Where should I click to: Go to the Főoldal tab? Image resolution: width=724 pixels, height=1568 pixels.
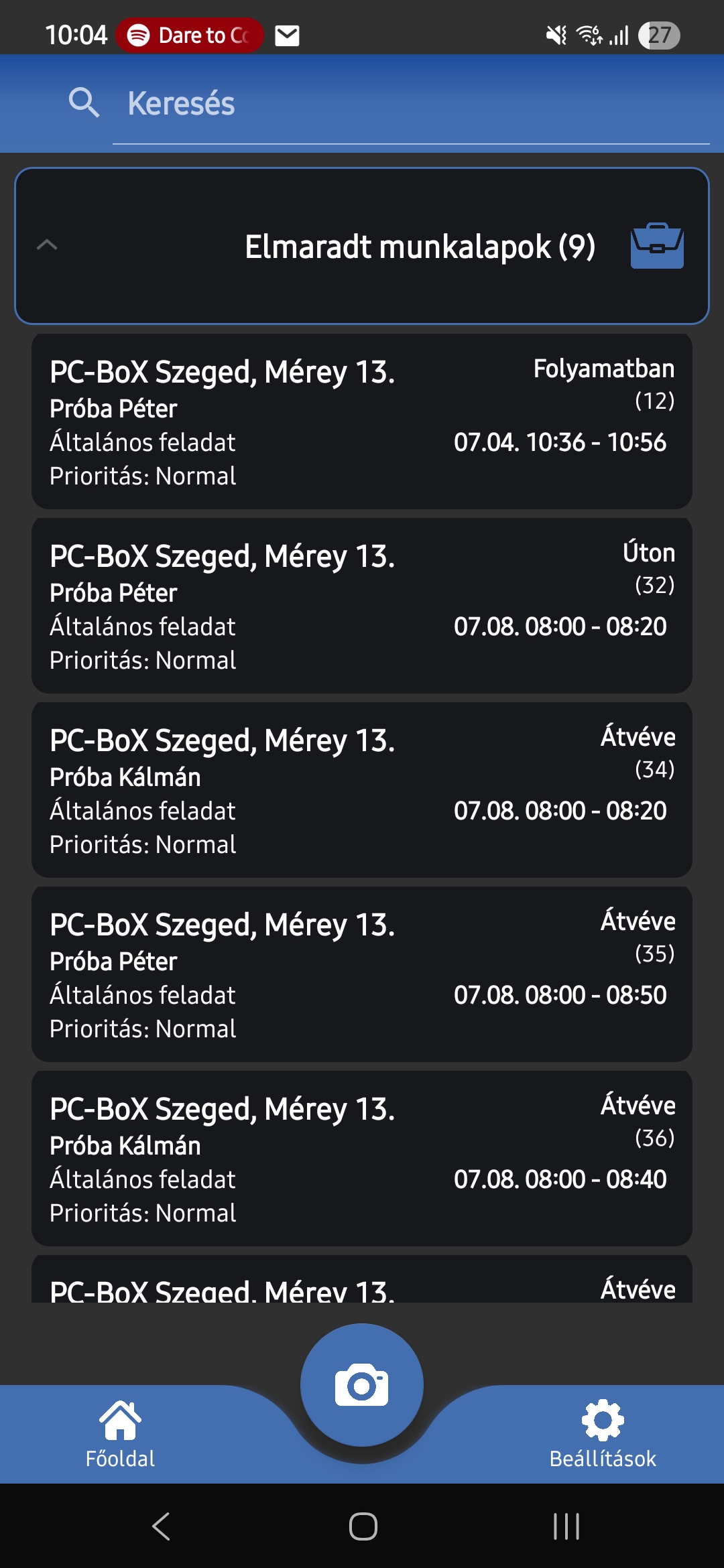pos(121,1434)
